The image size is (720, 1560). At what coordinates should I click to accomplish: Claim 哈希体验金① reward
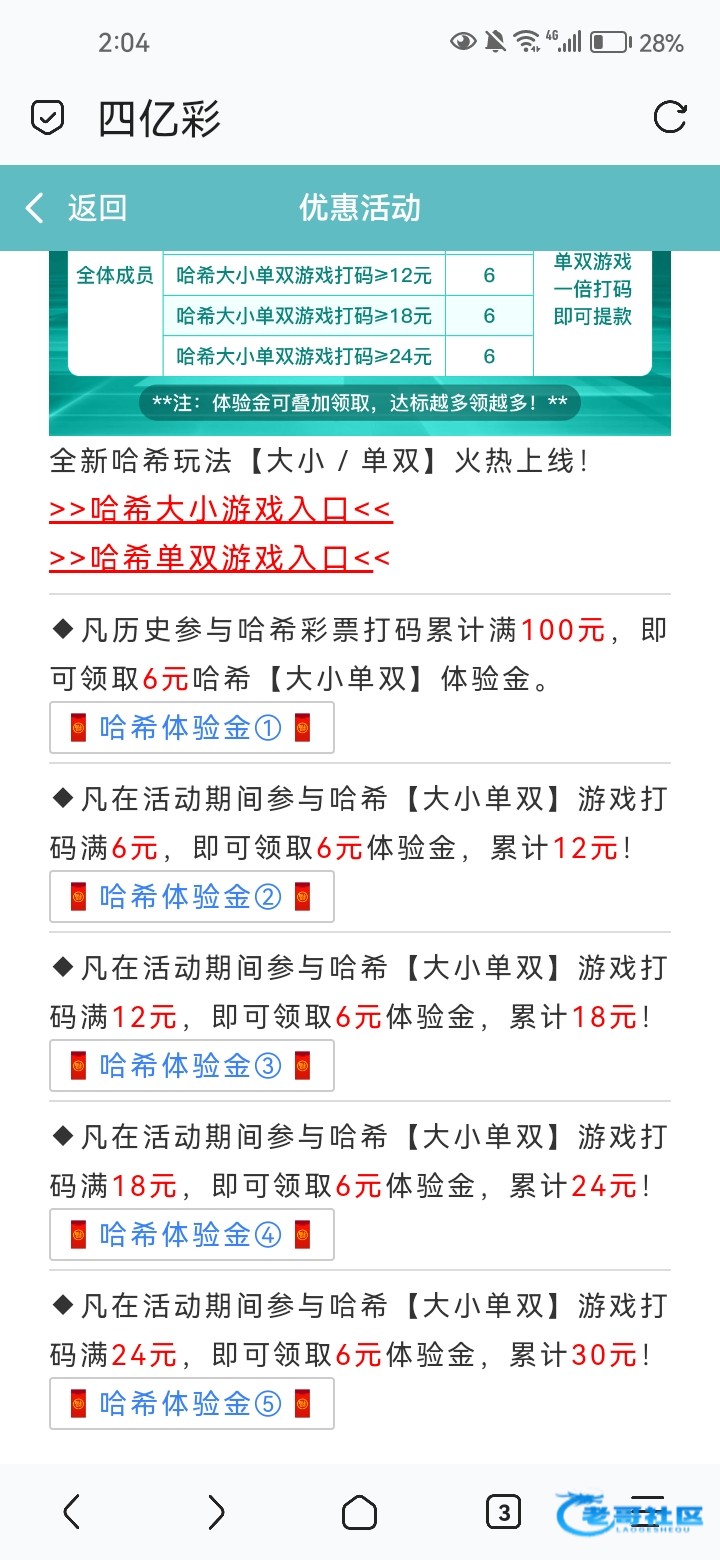click(x=191, y=727)
